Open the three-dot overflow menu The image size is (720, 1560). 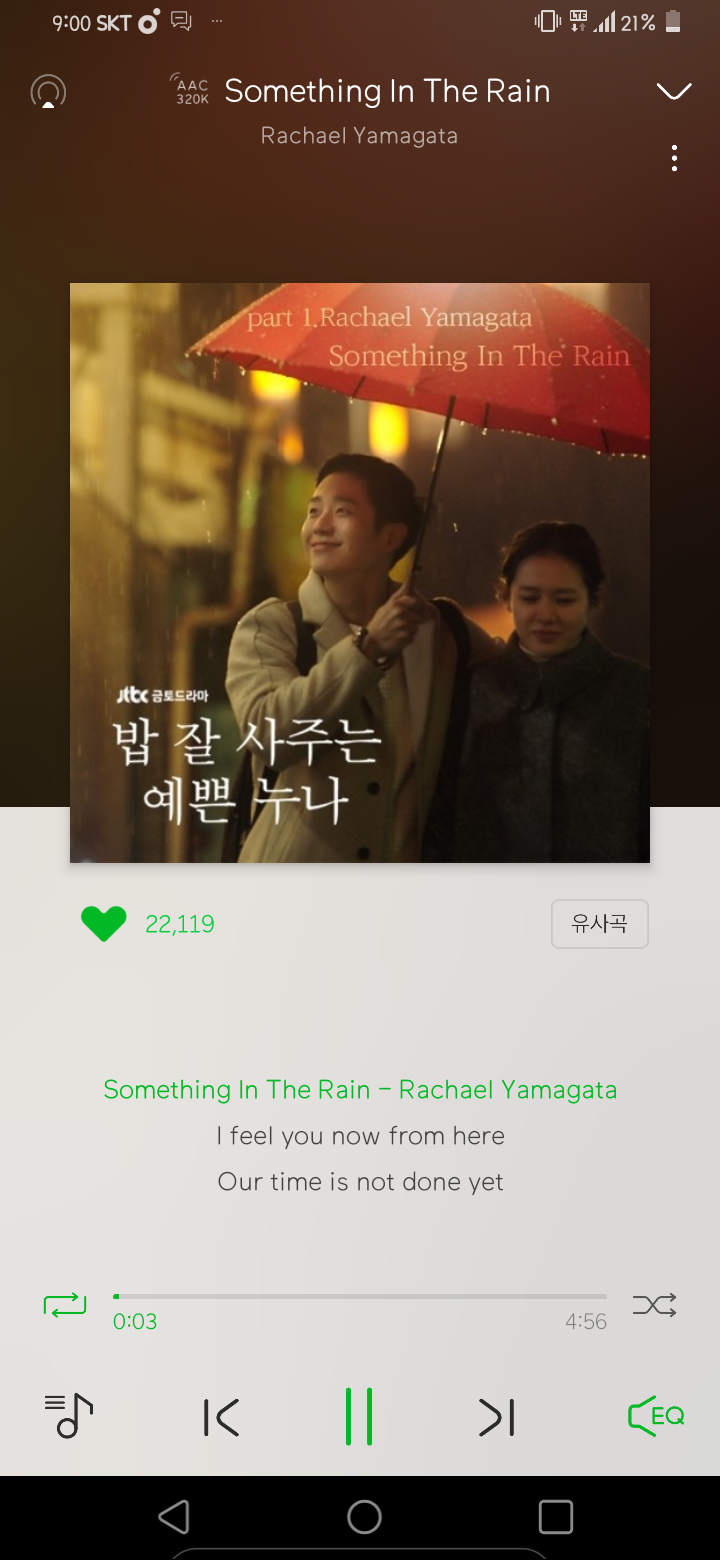tap(675, 158)
